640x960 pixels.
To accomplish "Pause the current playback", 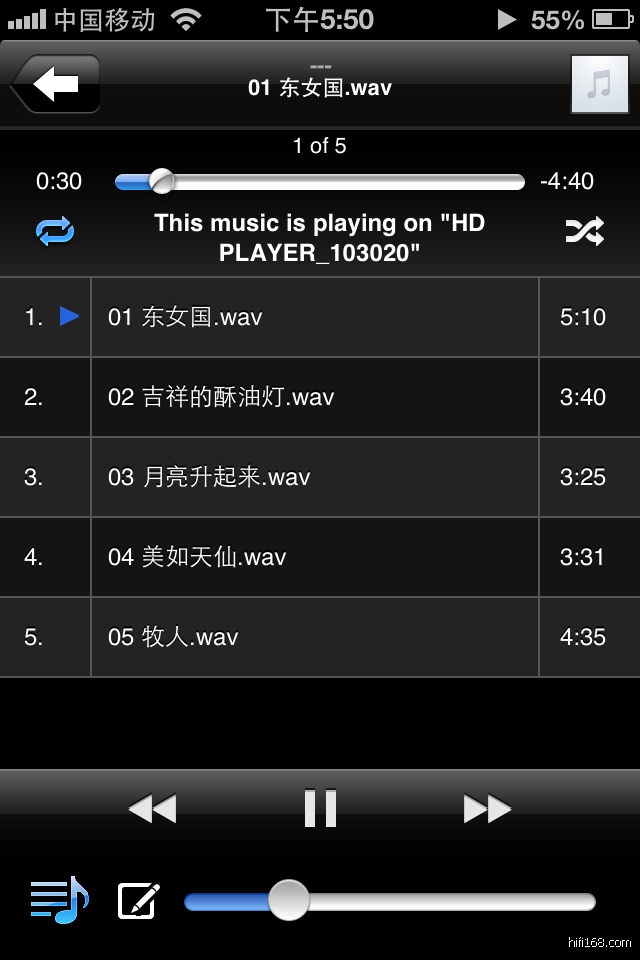I will 320,808.
